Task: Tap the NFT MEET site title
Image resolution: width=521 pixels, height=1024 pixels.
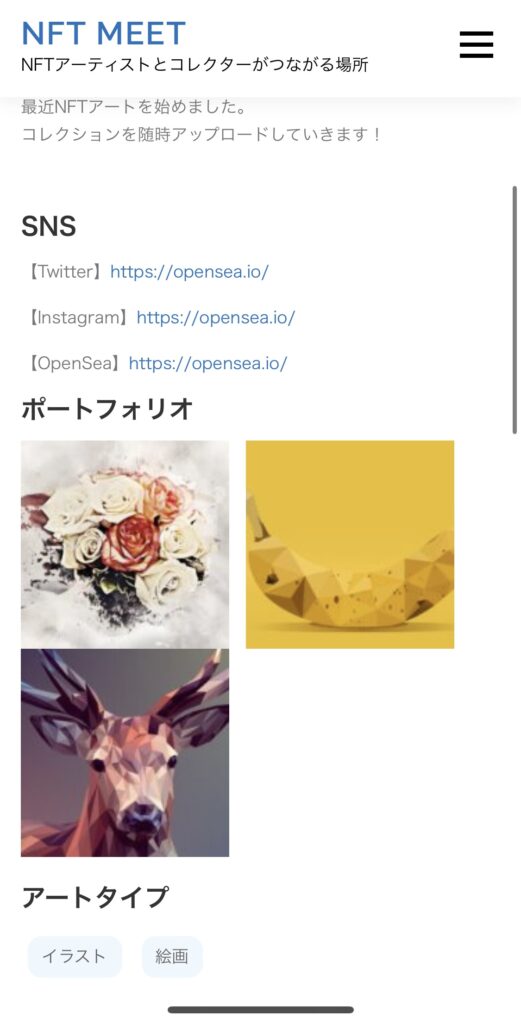Action: click(x=104, y=34)
